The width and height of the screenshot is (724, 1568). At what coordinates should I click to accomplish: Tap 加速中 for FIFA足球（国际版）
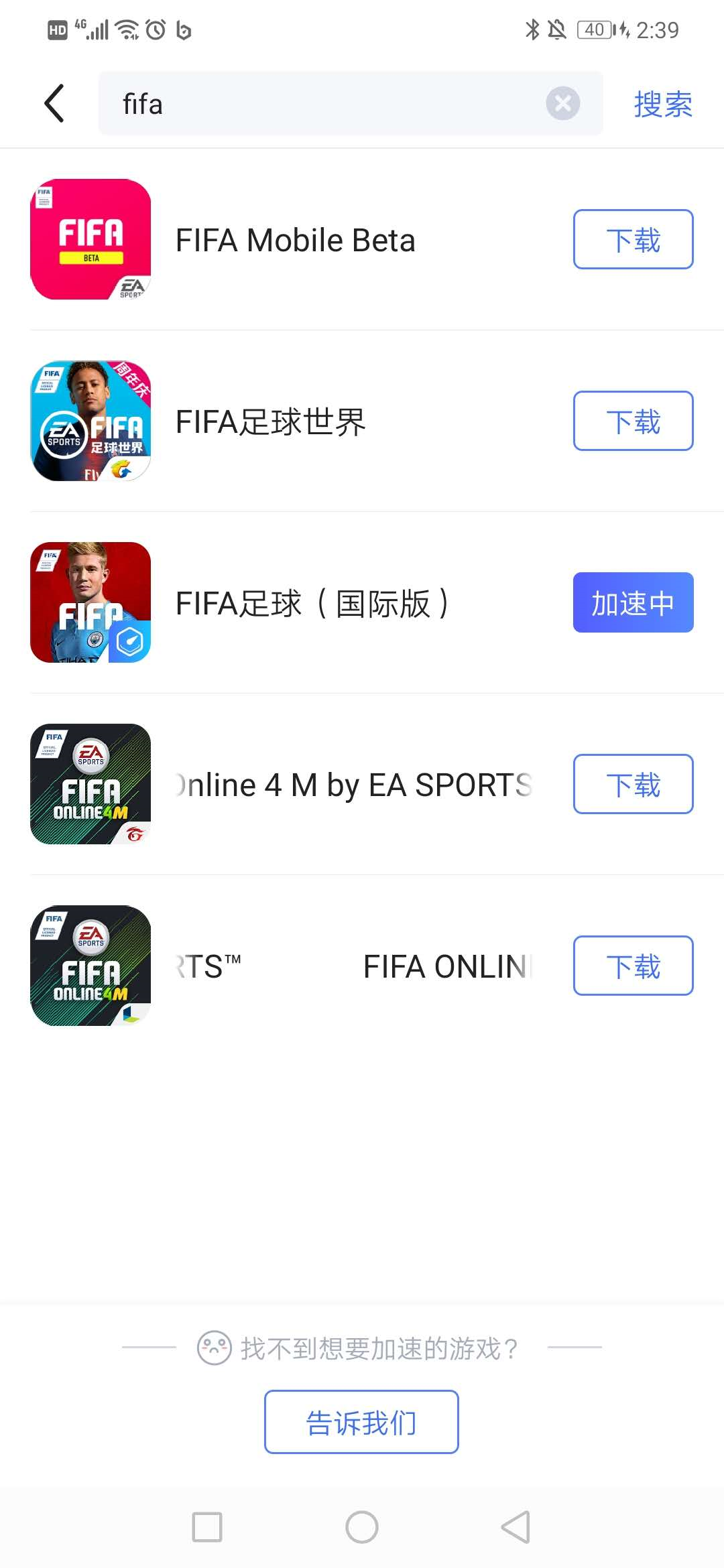coord(633,603)
